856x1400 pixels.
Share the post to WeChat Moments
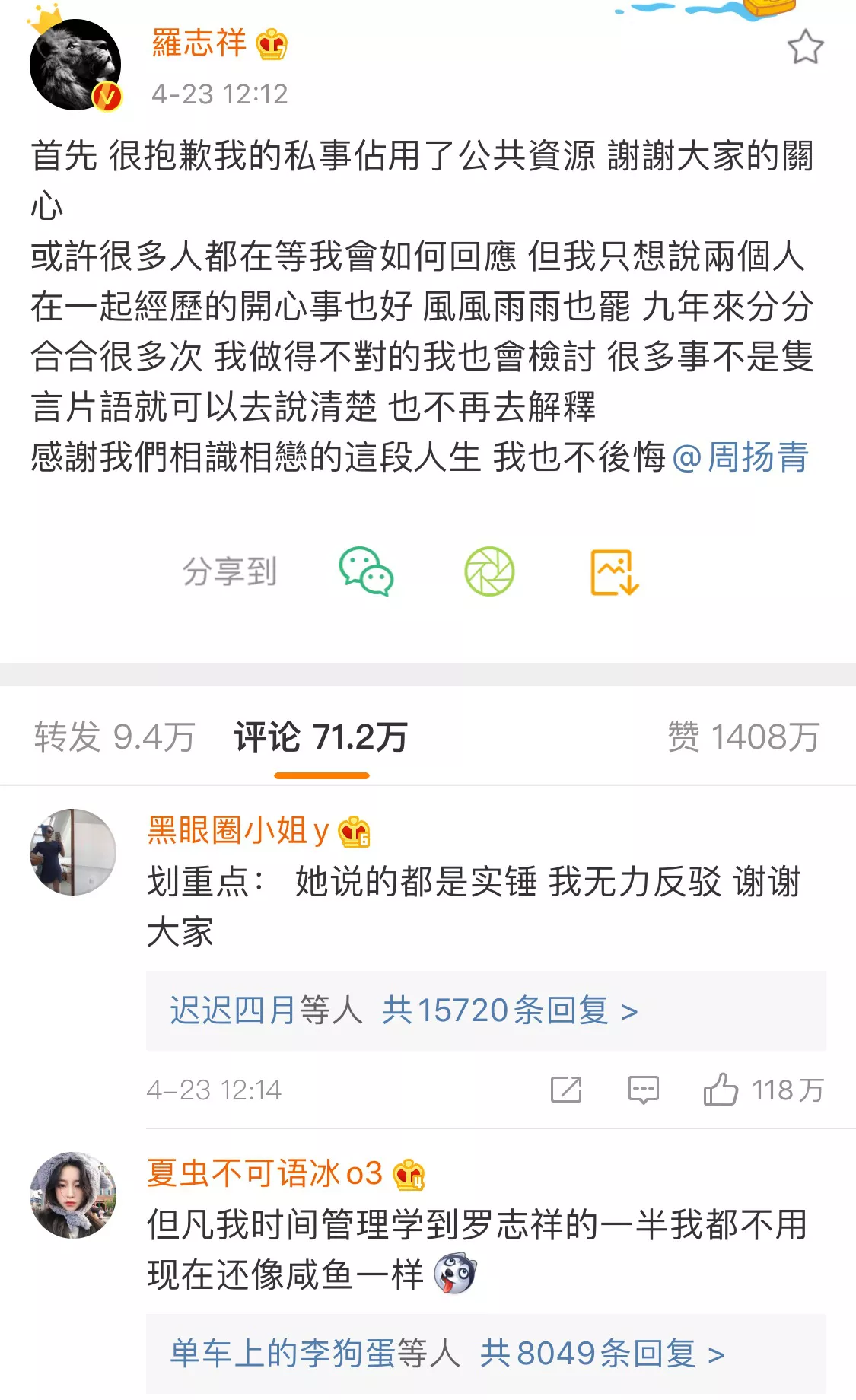tap(489, 571)
